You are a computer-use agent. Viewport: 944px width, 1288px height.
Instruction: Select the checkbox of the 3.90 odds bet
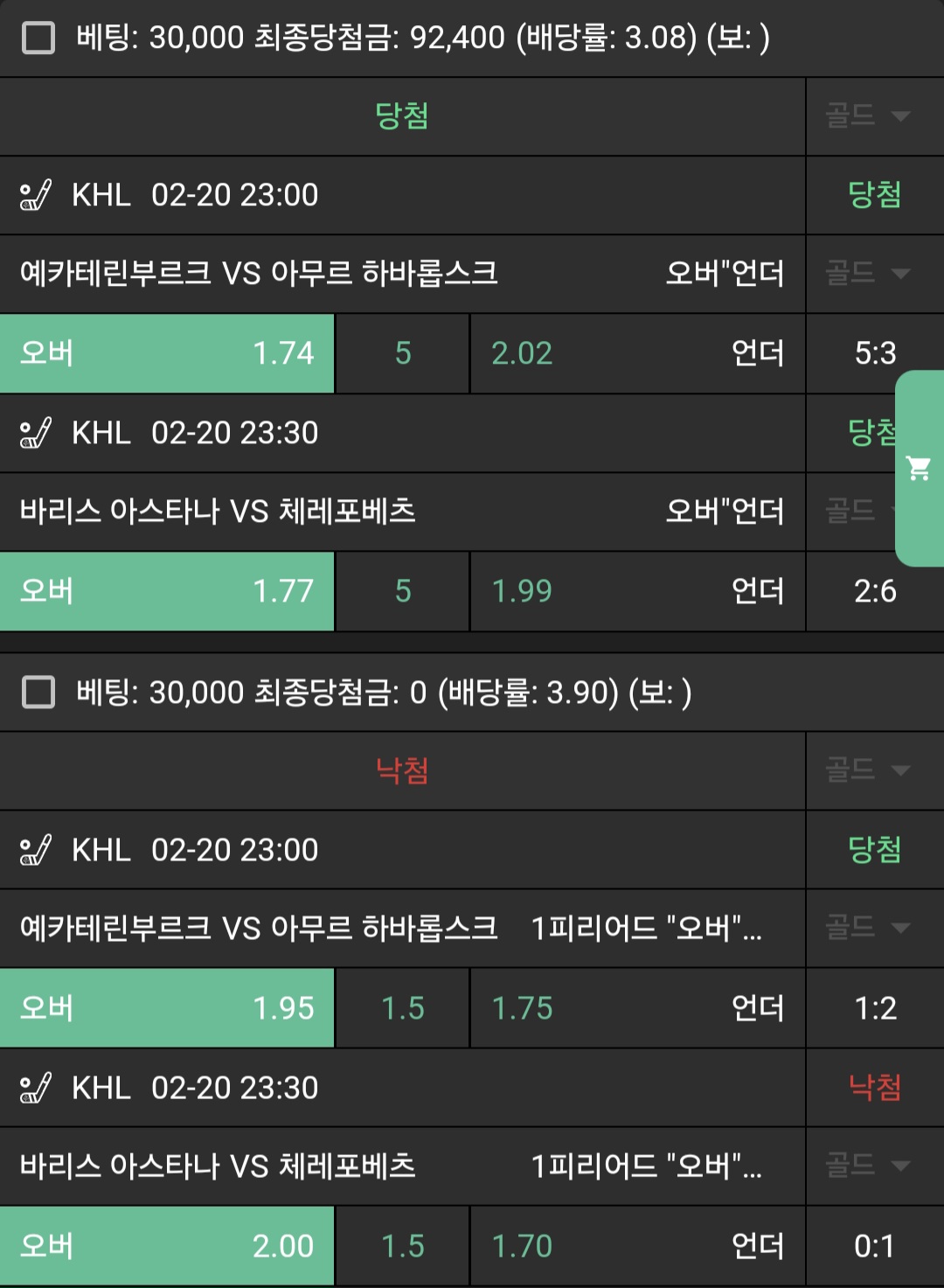(x=38, y=692)
